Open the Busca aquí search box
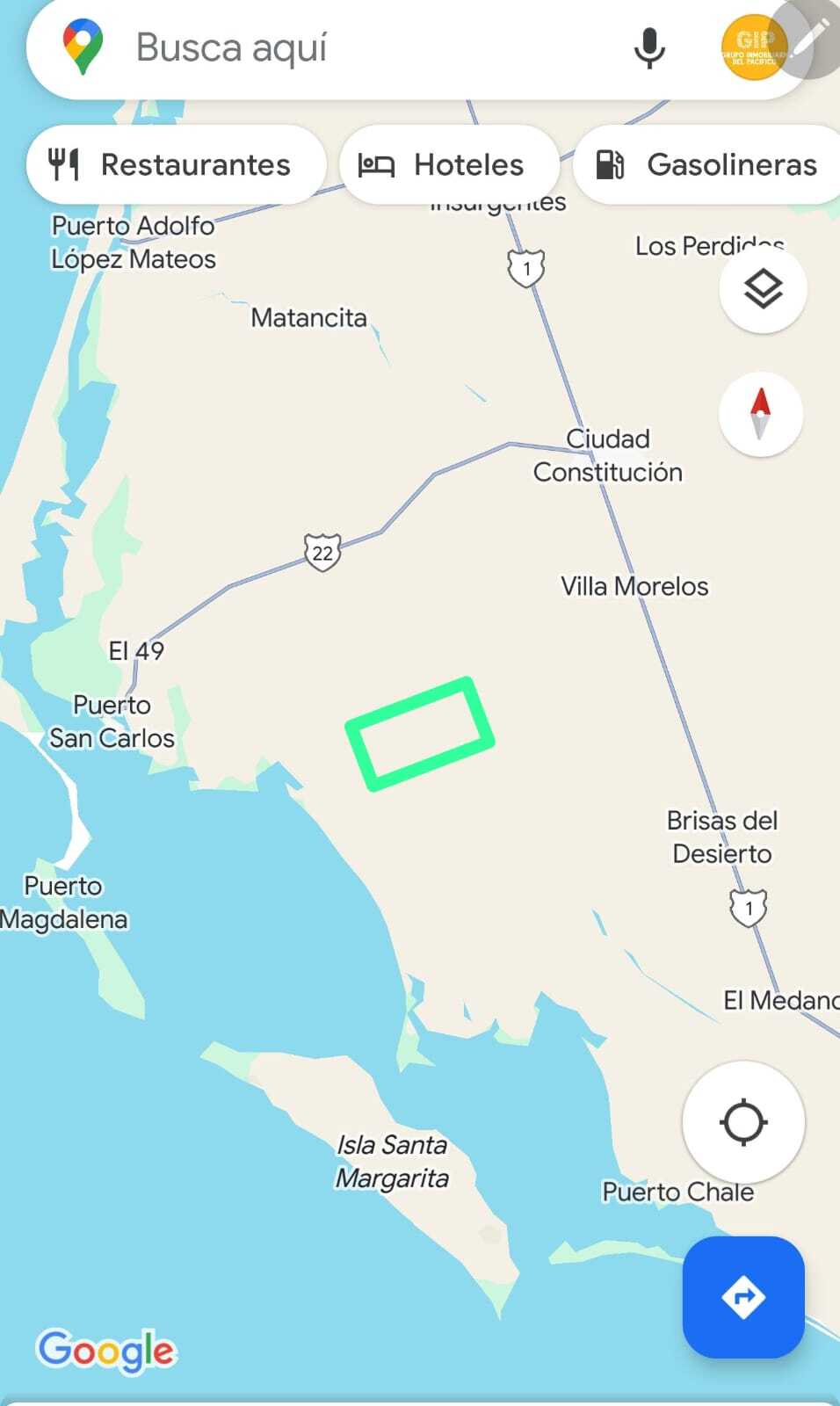The width and height of the screenshot is (840, 1406). [x=351, y=48]
